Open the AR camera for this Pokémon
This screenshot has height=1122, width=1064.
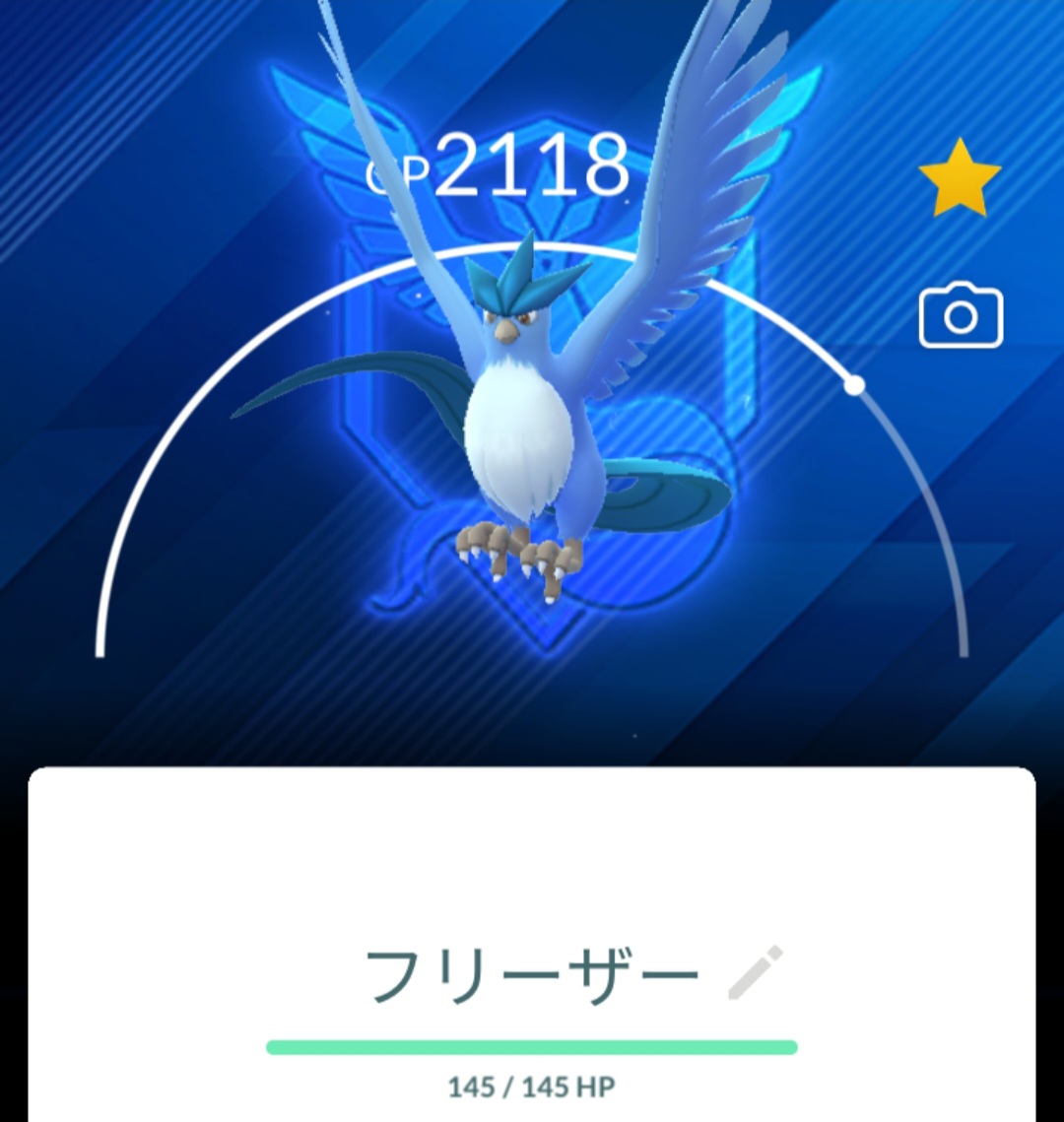961,315
